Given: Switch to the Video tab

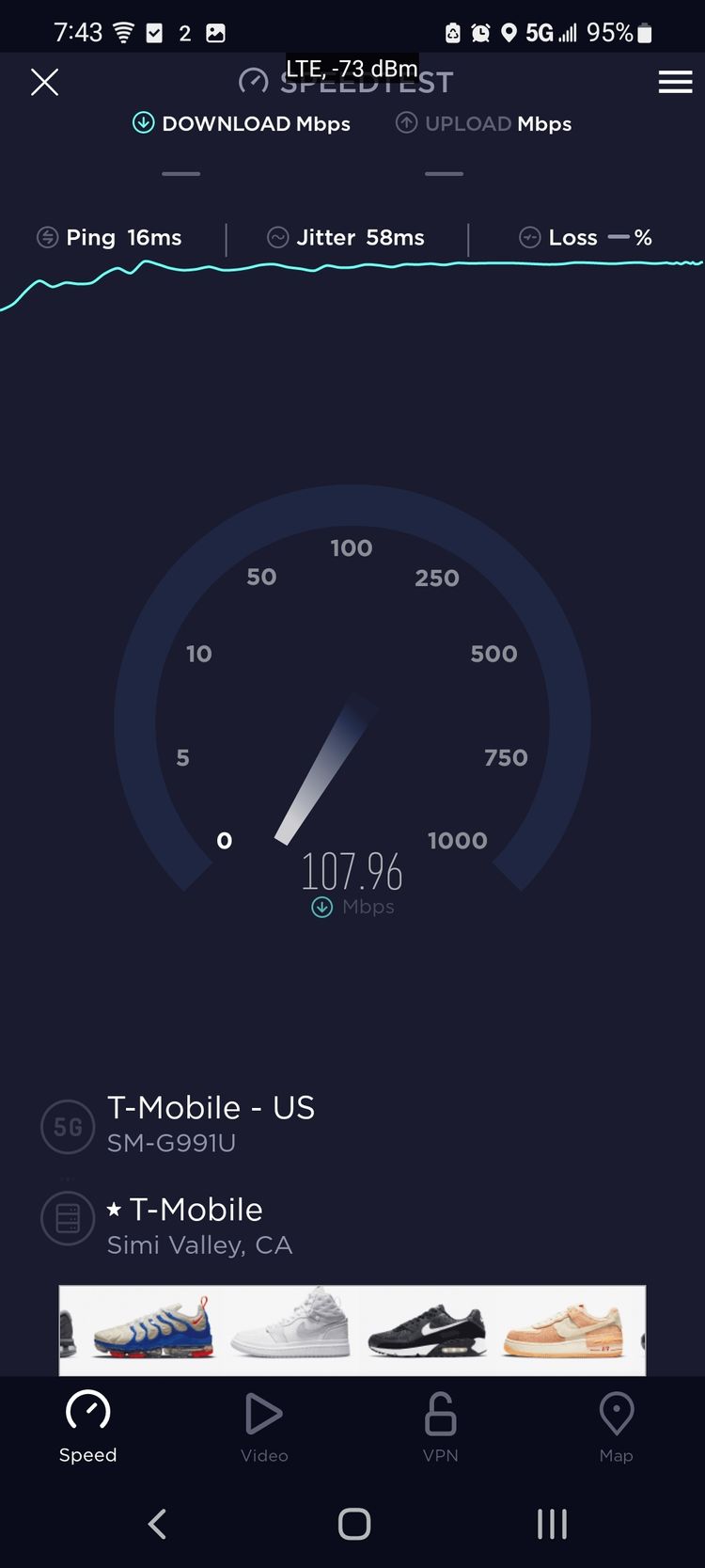Looking at the screenshot, I should tap(264, 1428).
